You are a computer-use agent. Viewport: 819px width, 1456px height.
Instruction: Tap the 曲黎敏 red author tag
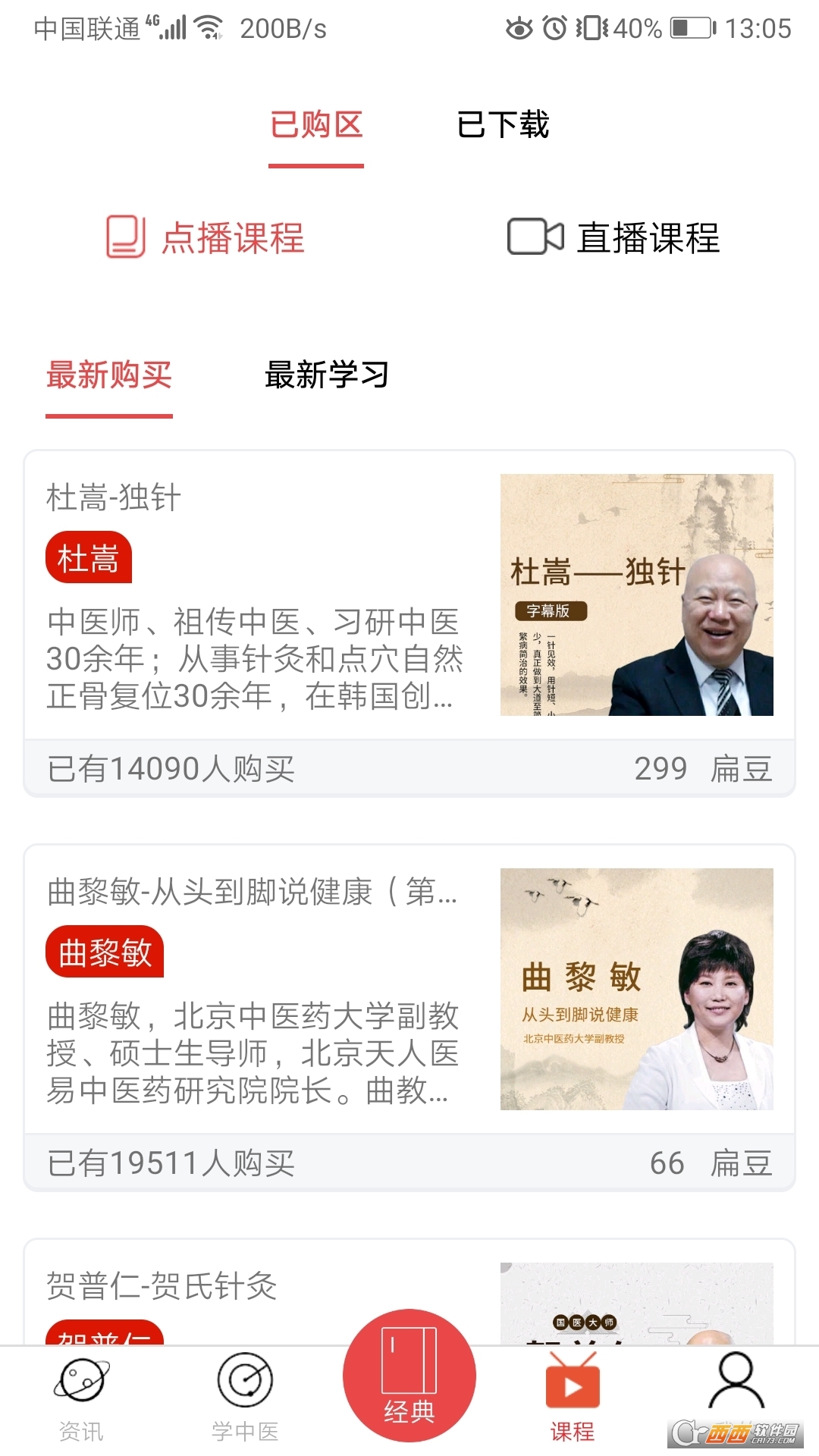tap(104, 953)
